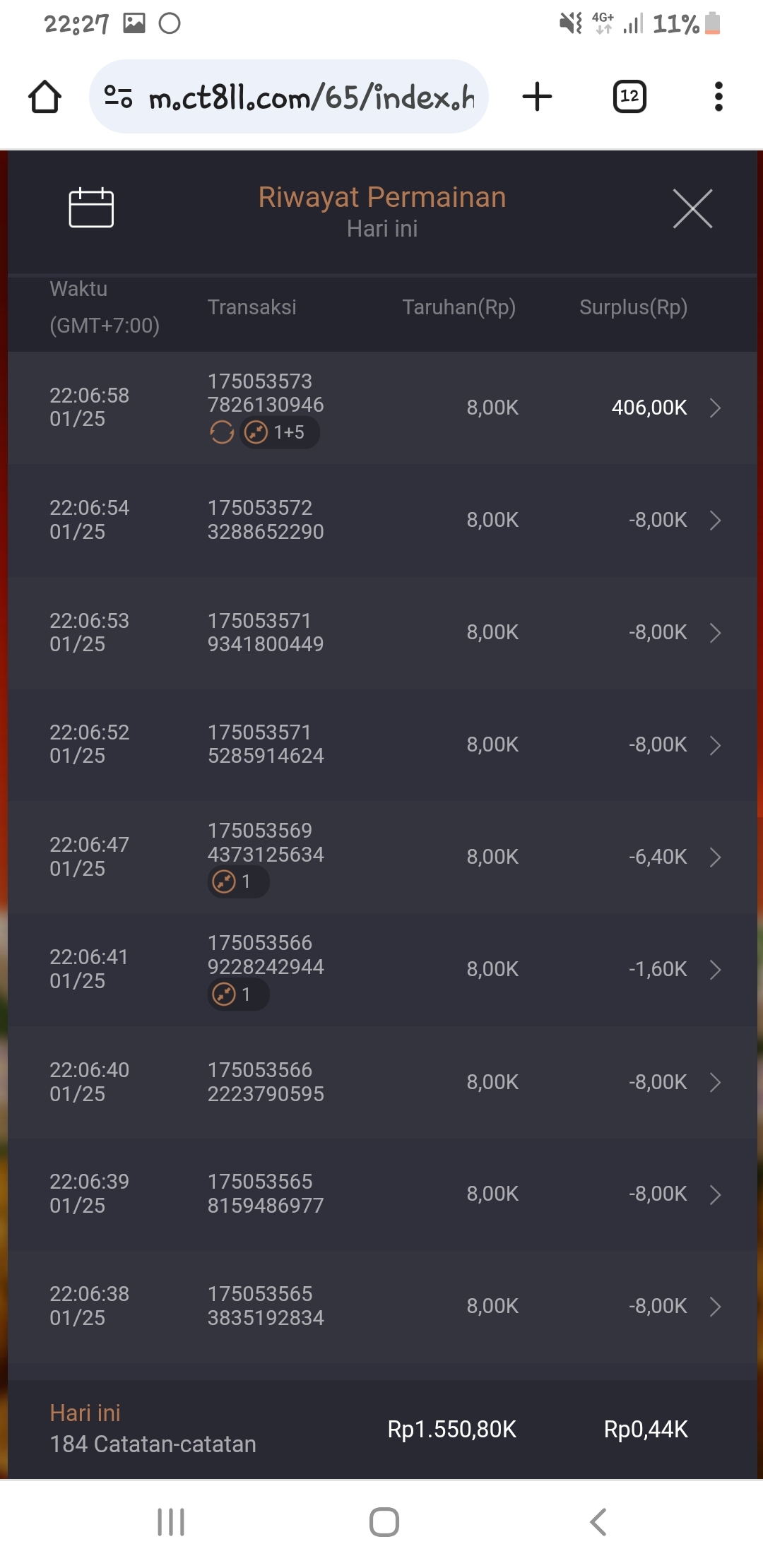
Task: Close the Riwayat Permainan panel
Action: click(x=692, y=209)
